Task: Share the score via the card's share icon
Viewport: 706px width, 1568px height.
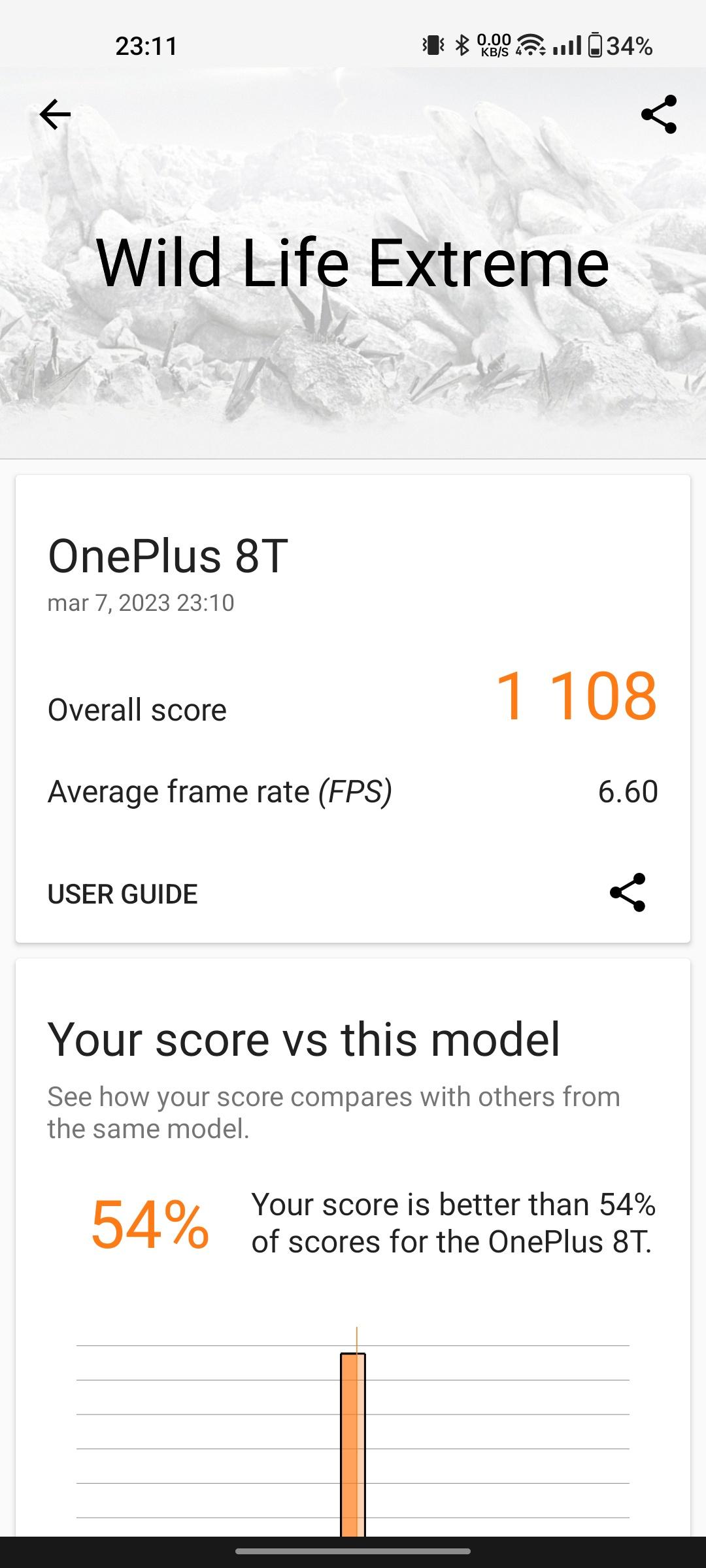Action: pos(628,892)
